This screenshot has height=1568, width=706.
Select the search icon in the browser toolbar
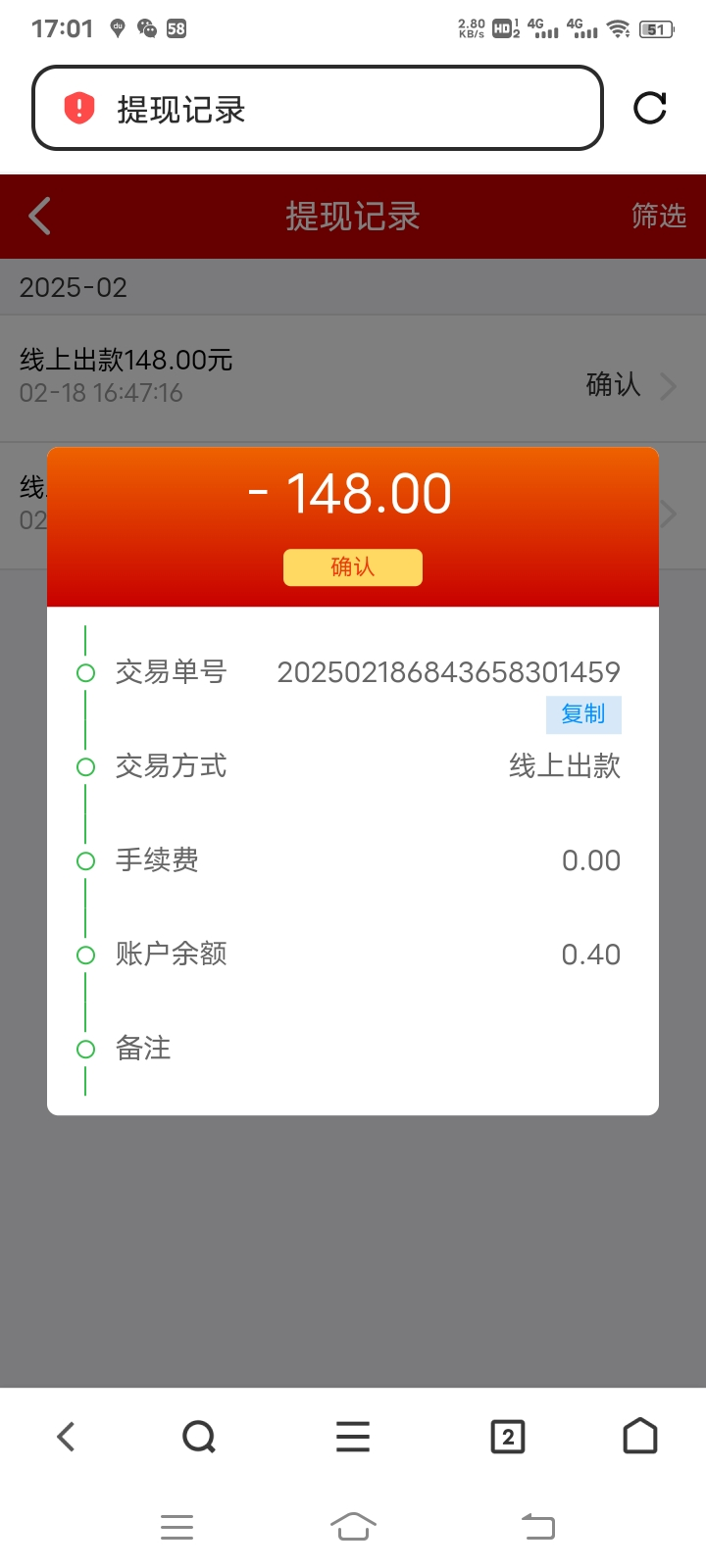[199, 1437]
